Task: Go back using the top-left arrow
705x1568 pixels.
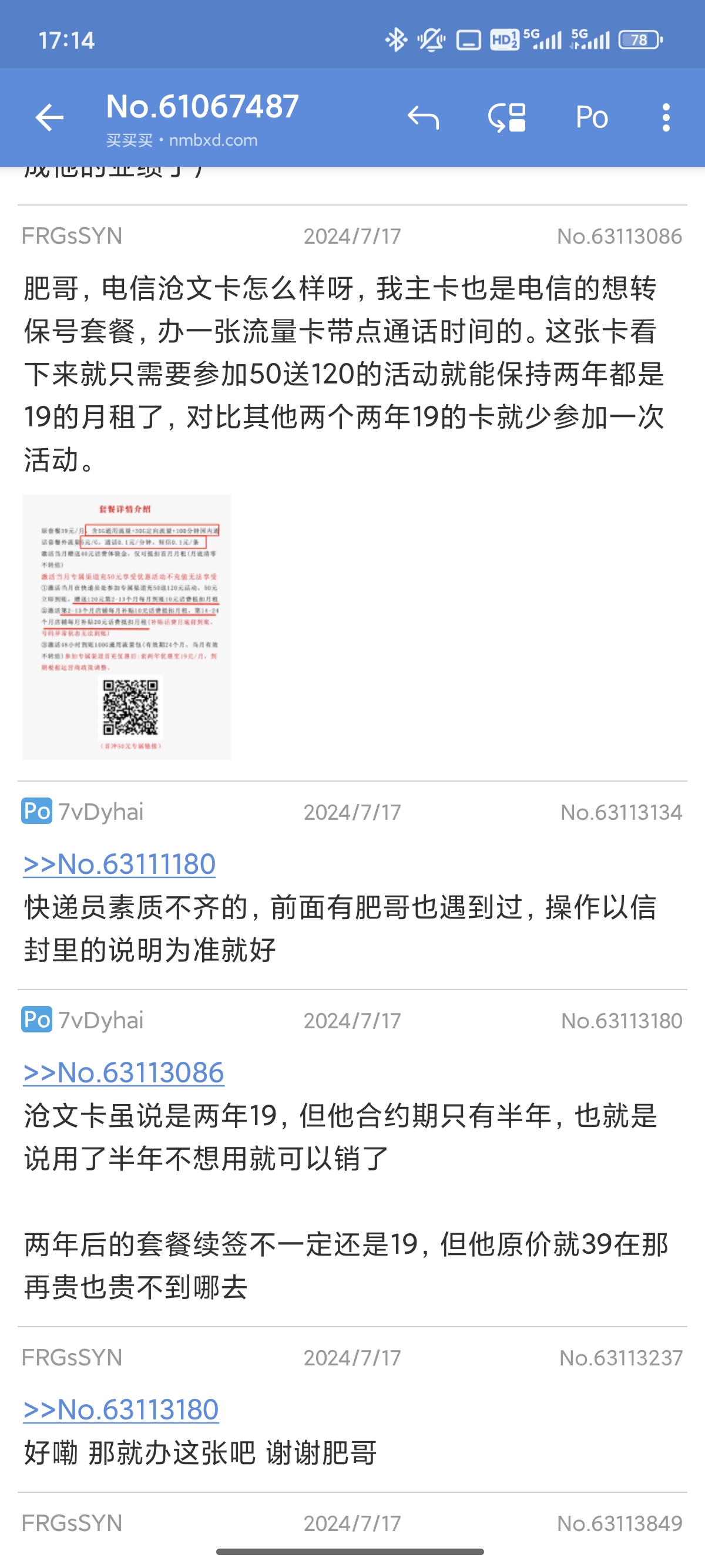Action: click(x=49, y=117)
